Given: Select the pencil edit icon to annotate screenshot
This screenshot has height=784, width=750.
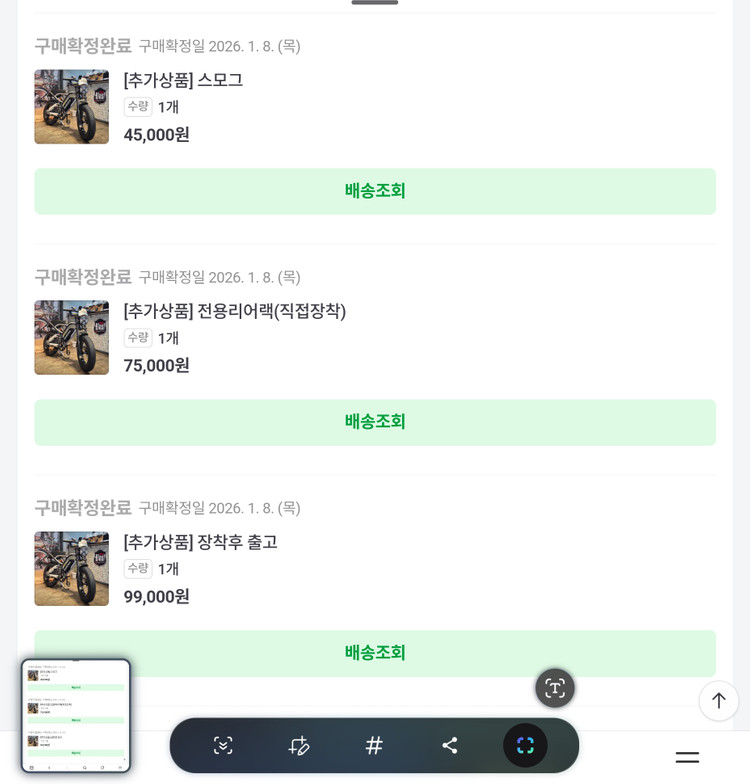Looking at the screenshot, I should pos(299,745).
